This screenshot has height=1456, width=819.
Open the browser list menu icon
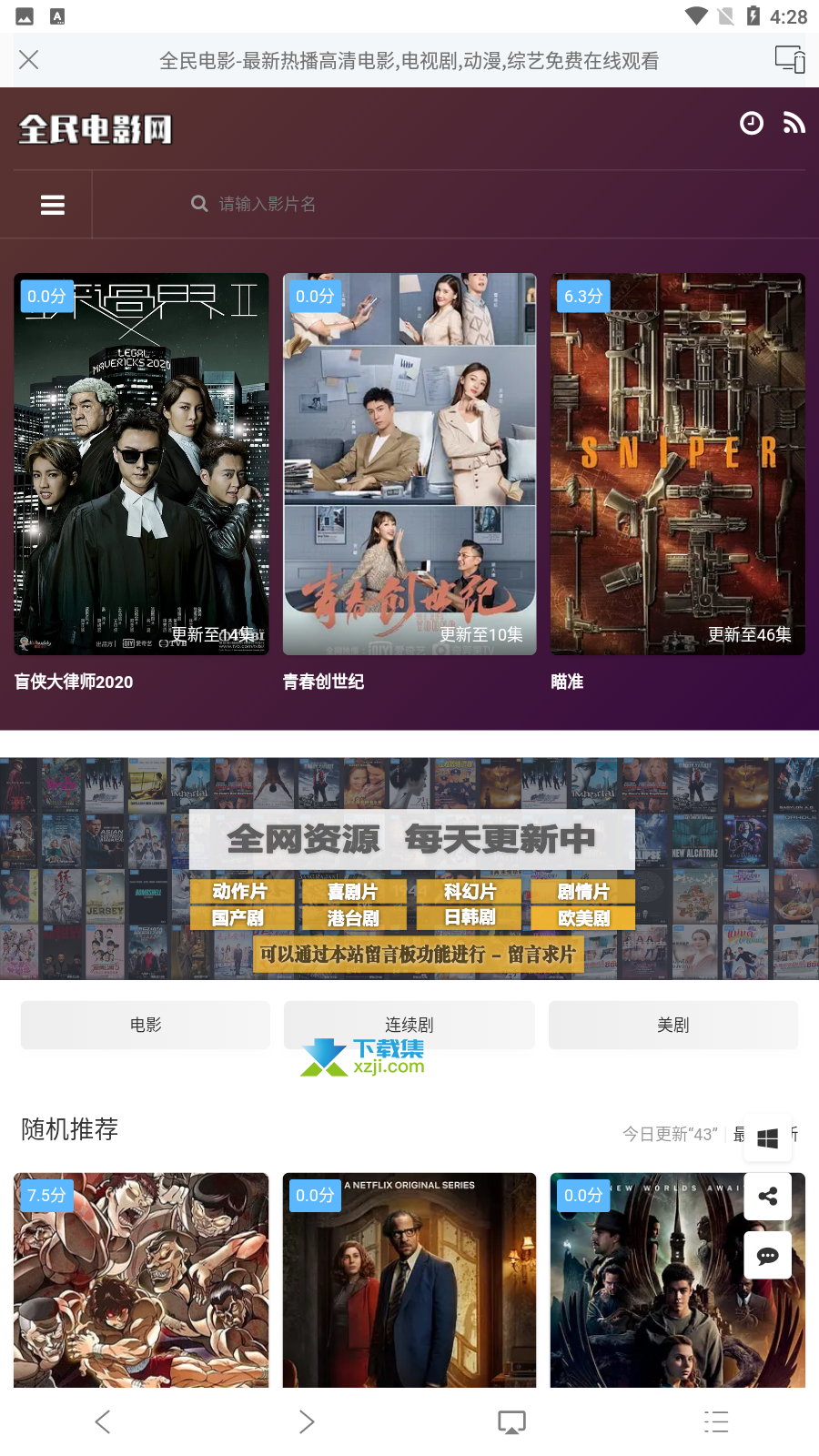pos(716,1421)
